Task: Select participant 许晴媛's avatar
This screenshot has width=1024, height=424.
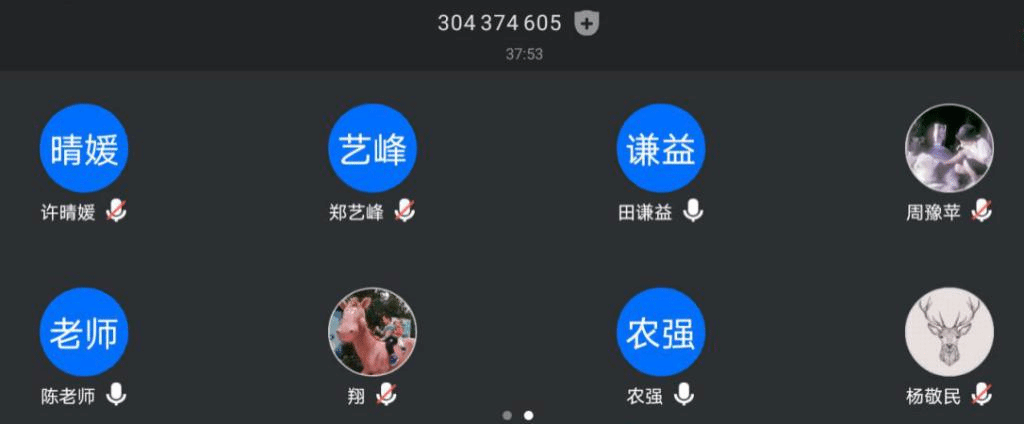Action: click(x=84, y=148)
